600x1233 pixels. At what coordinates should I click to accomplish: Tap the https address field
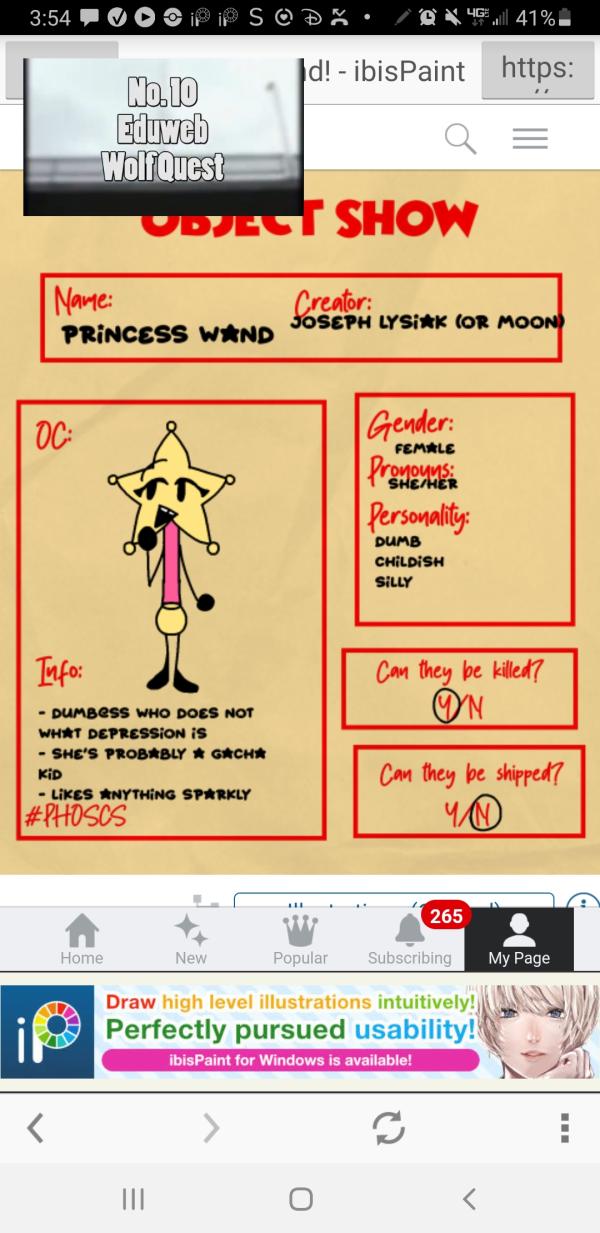point(538,70)
